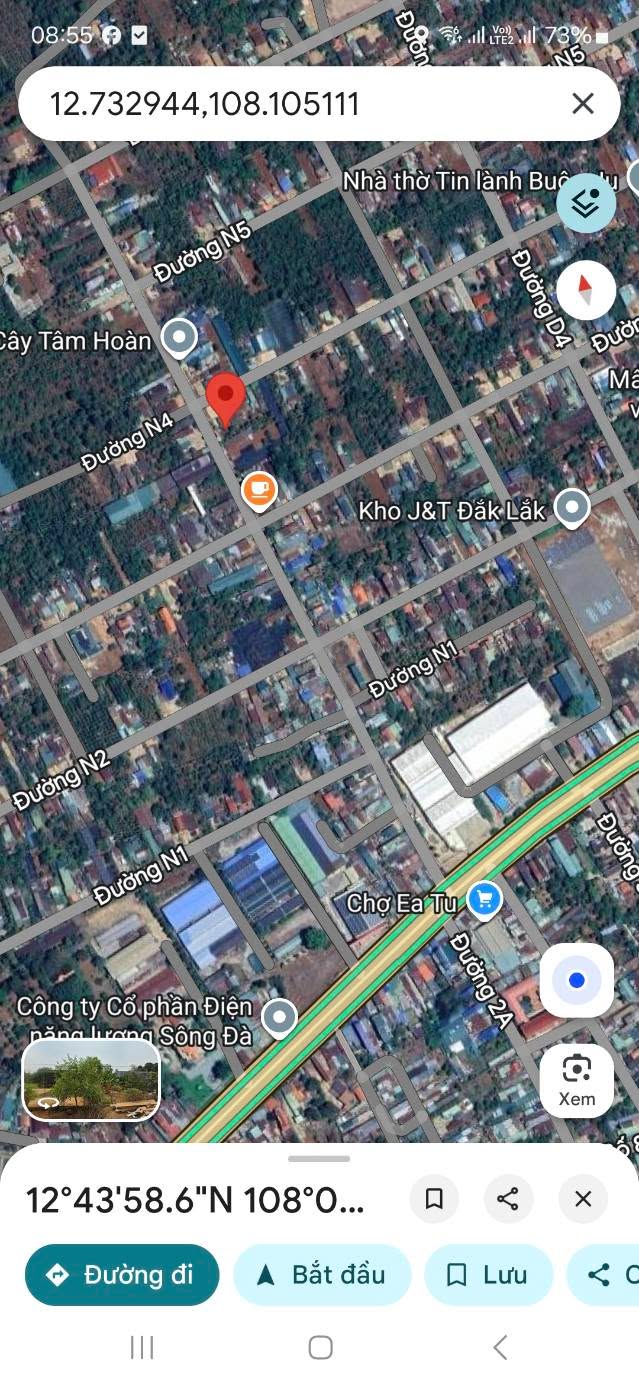Open the map layers selector
Screen dimensions: 639x1386
(x=585, y=204)
